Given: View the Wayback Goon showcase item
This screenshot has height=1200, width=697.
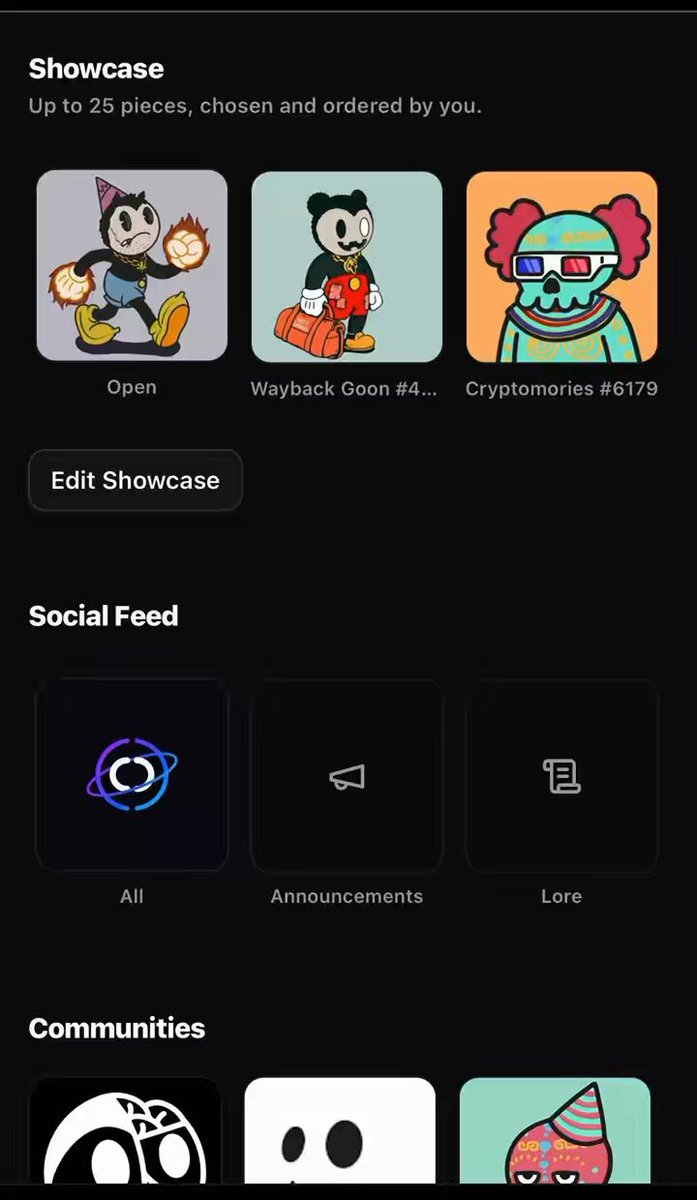Looking at the screenshot, I should [x=347, y=266].
